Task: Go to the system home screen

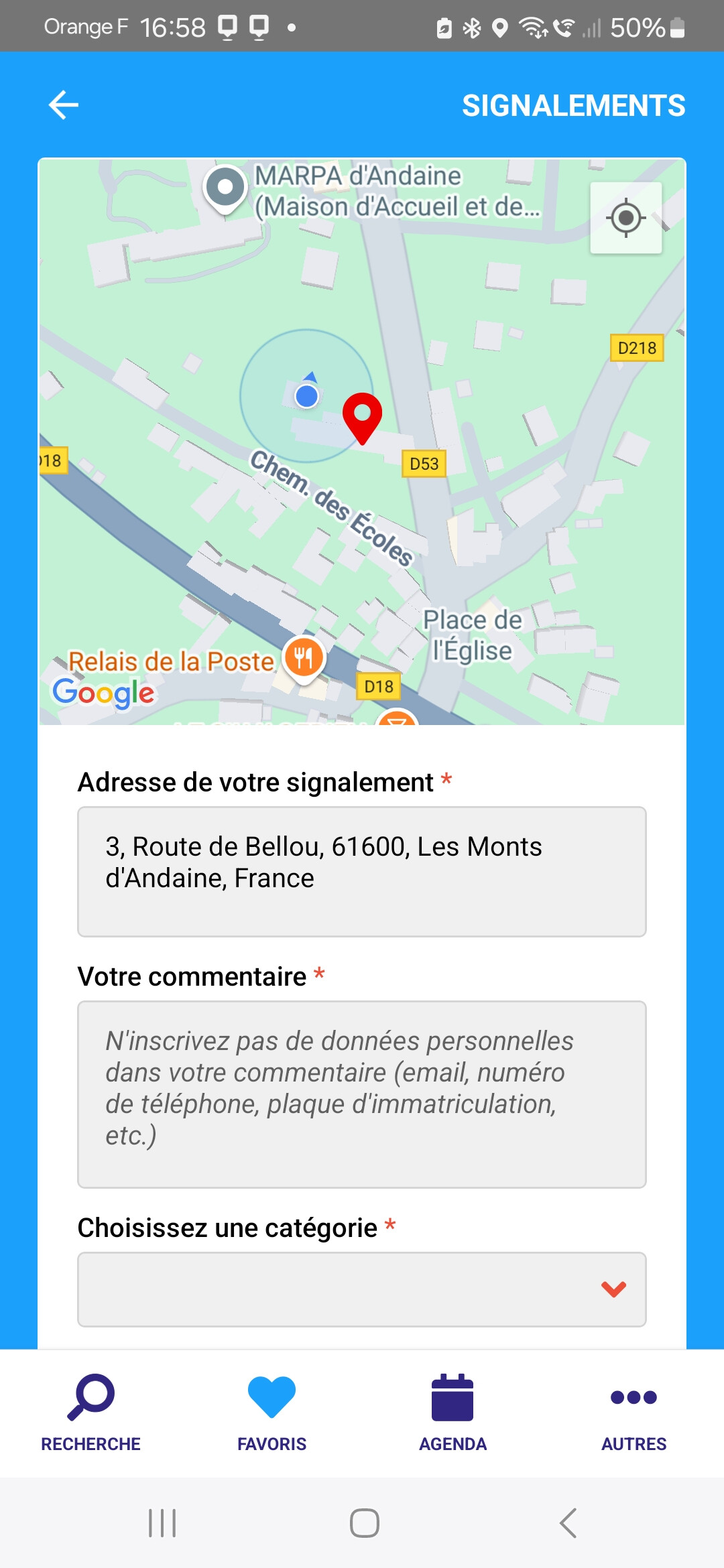Action: (x=364, y=1522)
